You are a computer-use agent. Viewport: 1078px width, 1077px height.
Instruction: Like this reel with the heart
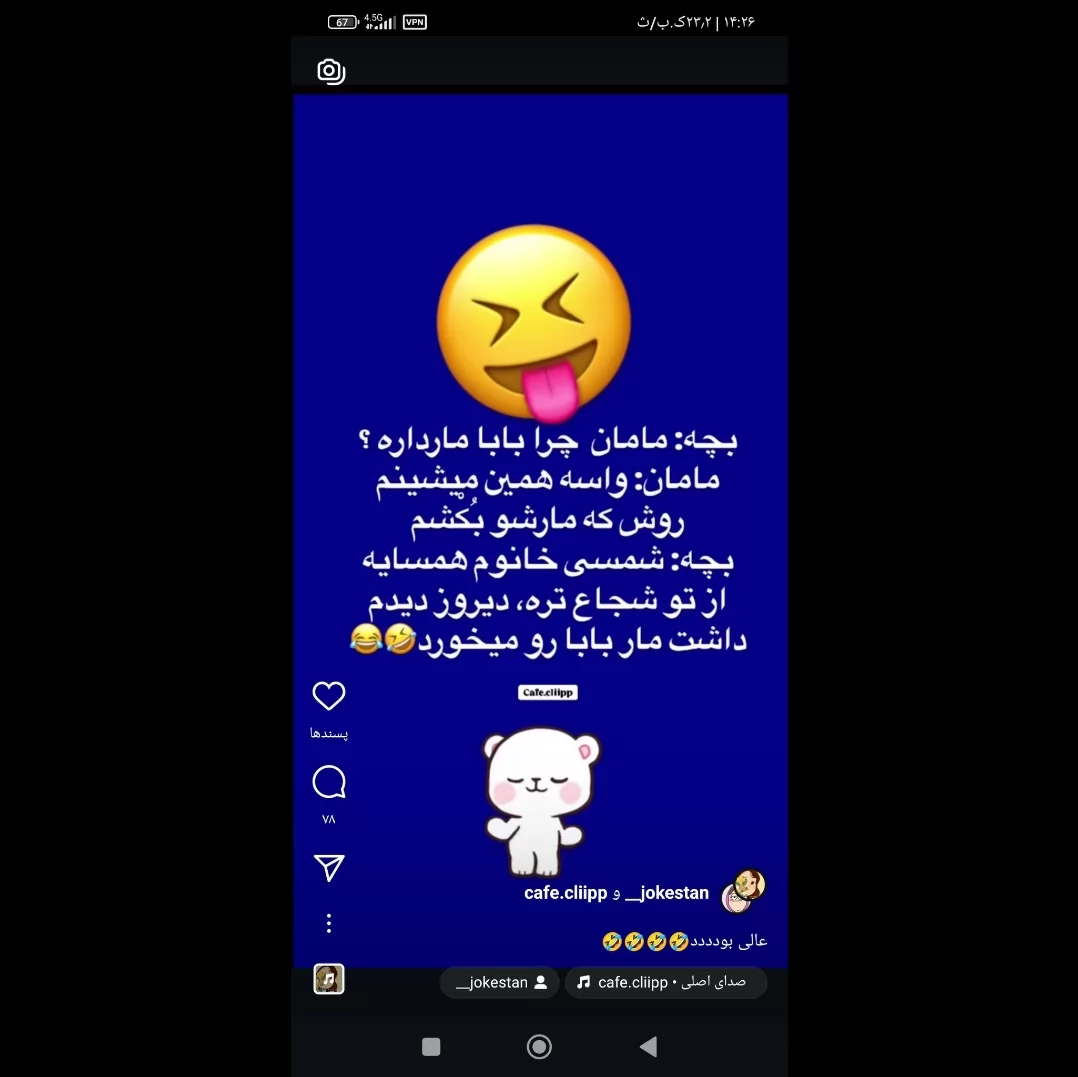329,696
